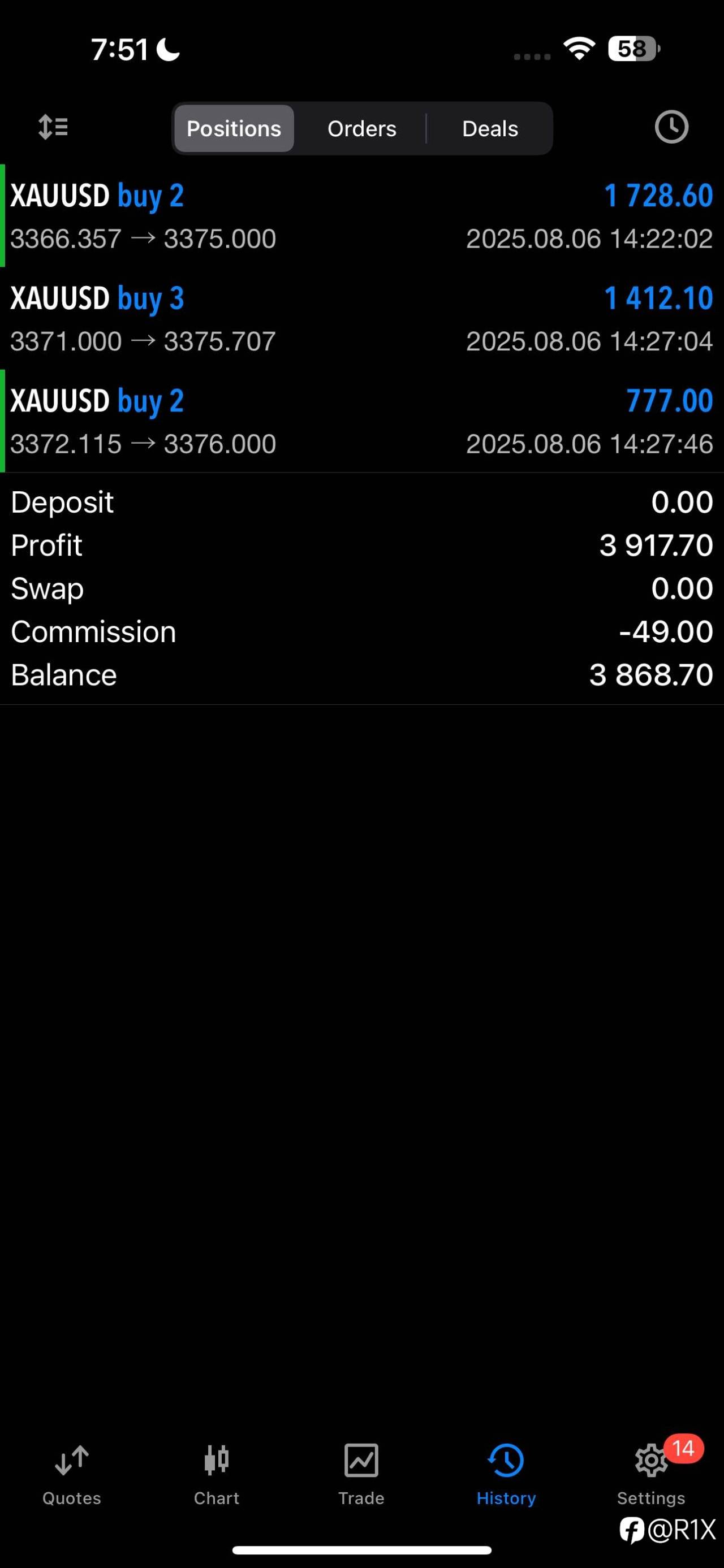Open the sort options icon

[53, 127]
